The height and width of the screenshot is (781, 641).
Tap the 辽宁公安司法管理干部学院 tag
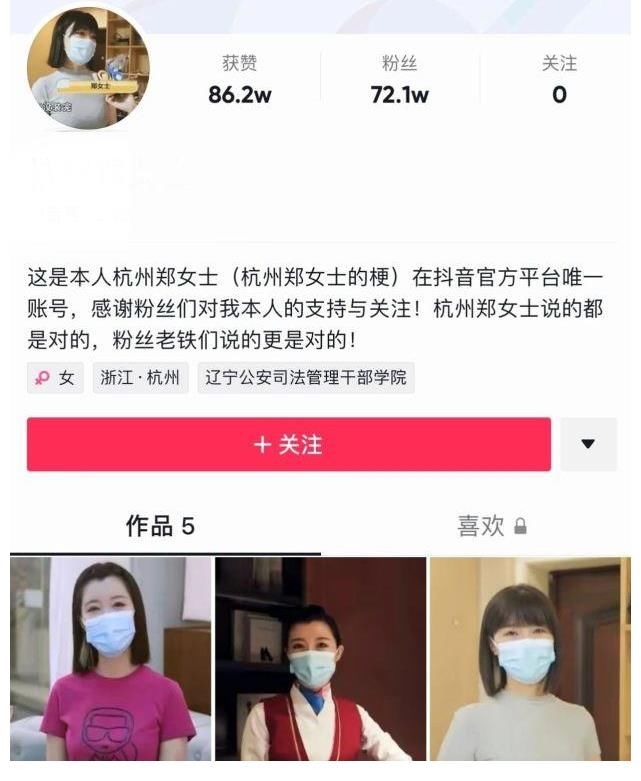coord(306,378)
